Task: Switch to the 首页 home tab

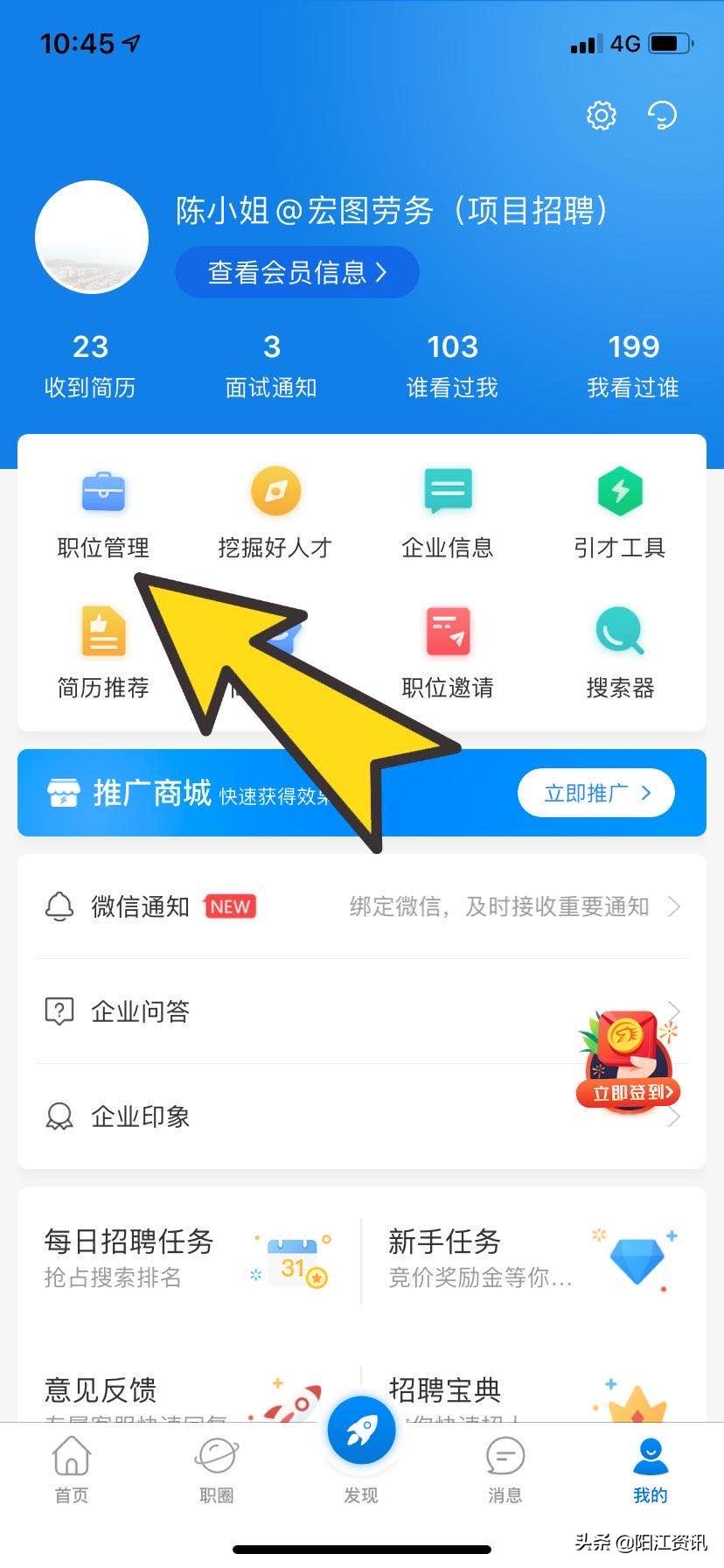Action: click(x=71, y=1466)
